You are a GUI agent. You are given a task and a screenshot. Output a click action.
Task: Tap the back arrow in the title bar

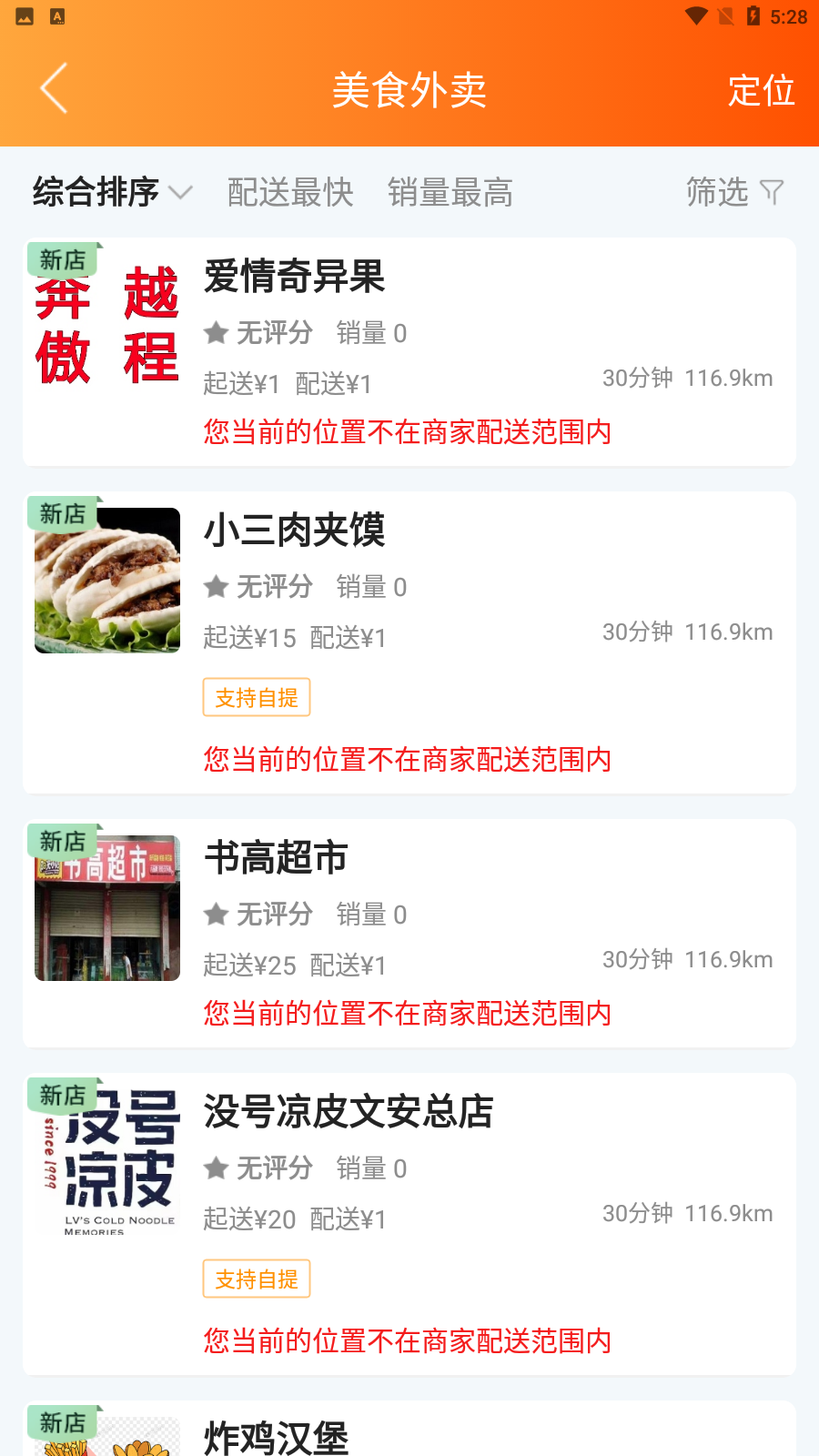(52, 88)
